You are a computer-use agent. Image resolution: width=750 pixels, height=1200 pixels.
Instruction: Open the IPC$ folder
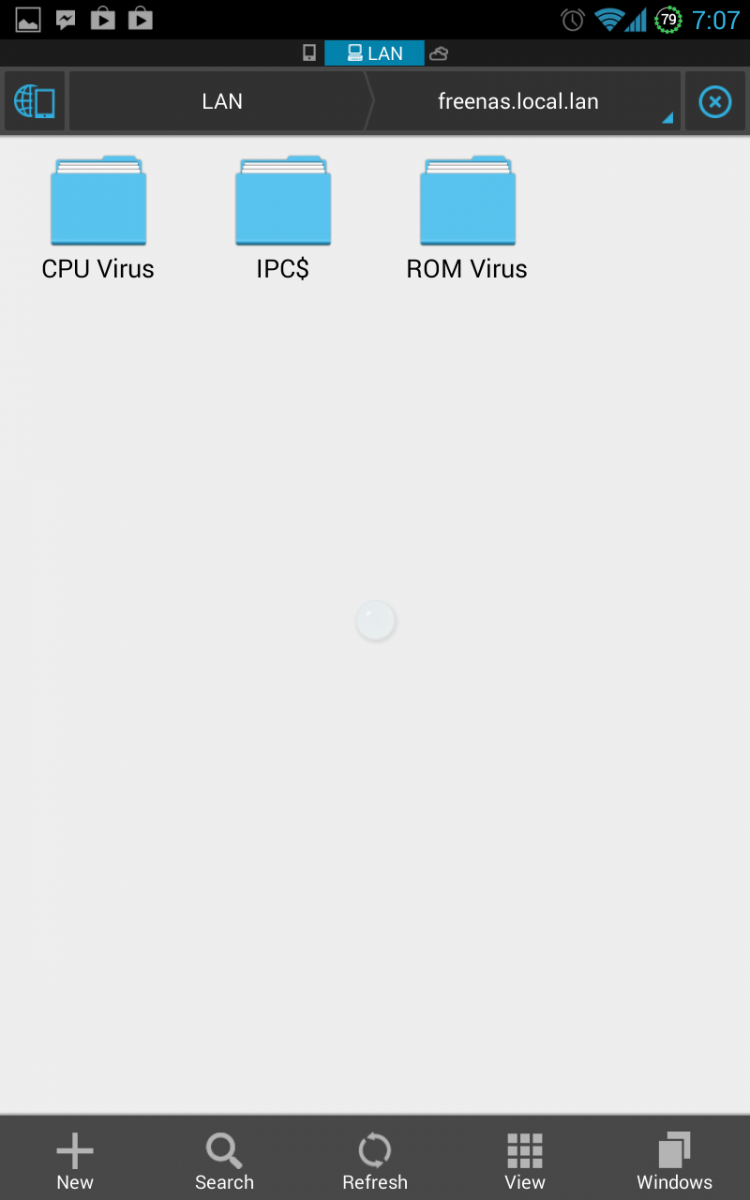tap(283, 217)
